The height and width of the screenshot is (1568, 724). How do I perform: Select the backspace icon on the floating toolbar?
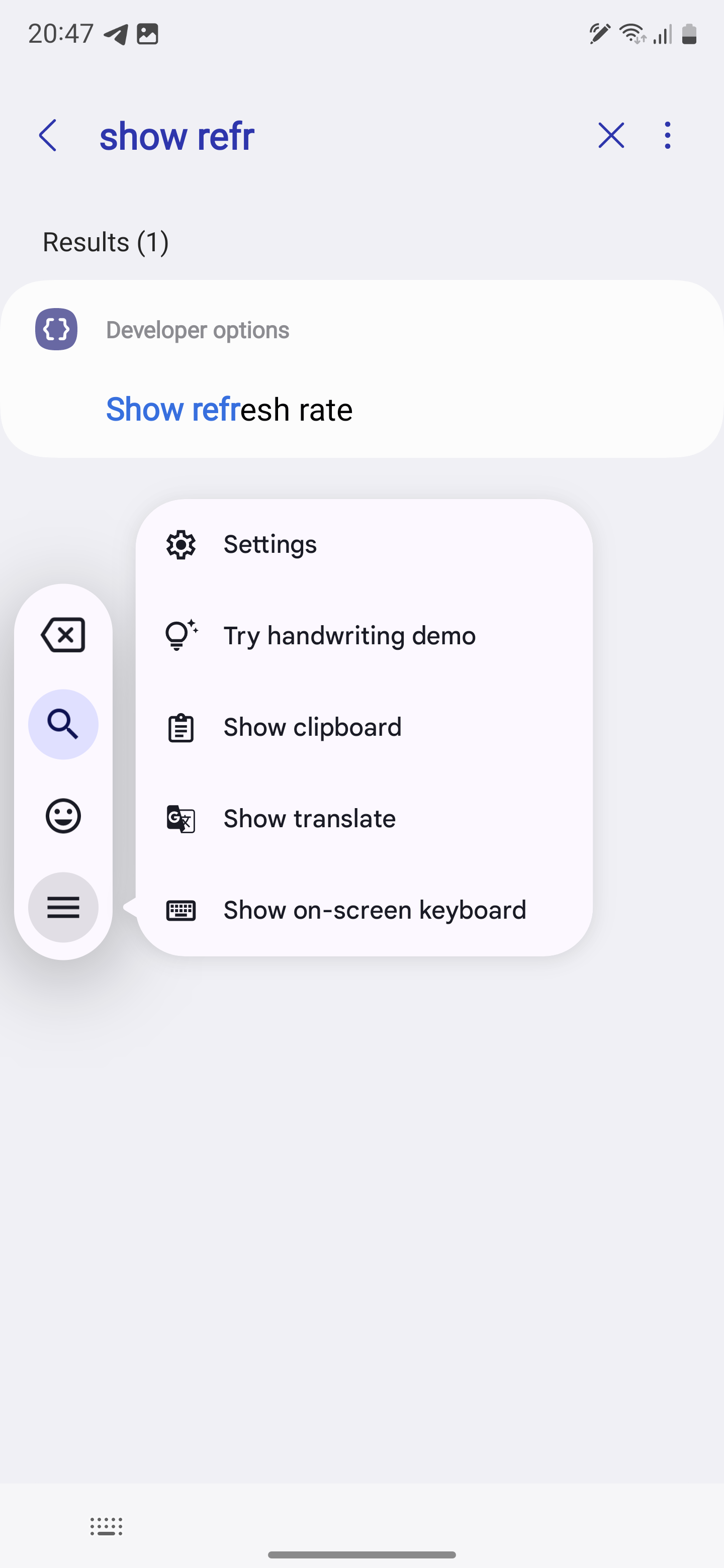pos(63,635)
